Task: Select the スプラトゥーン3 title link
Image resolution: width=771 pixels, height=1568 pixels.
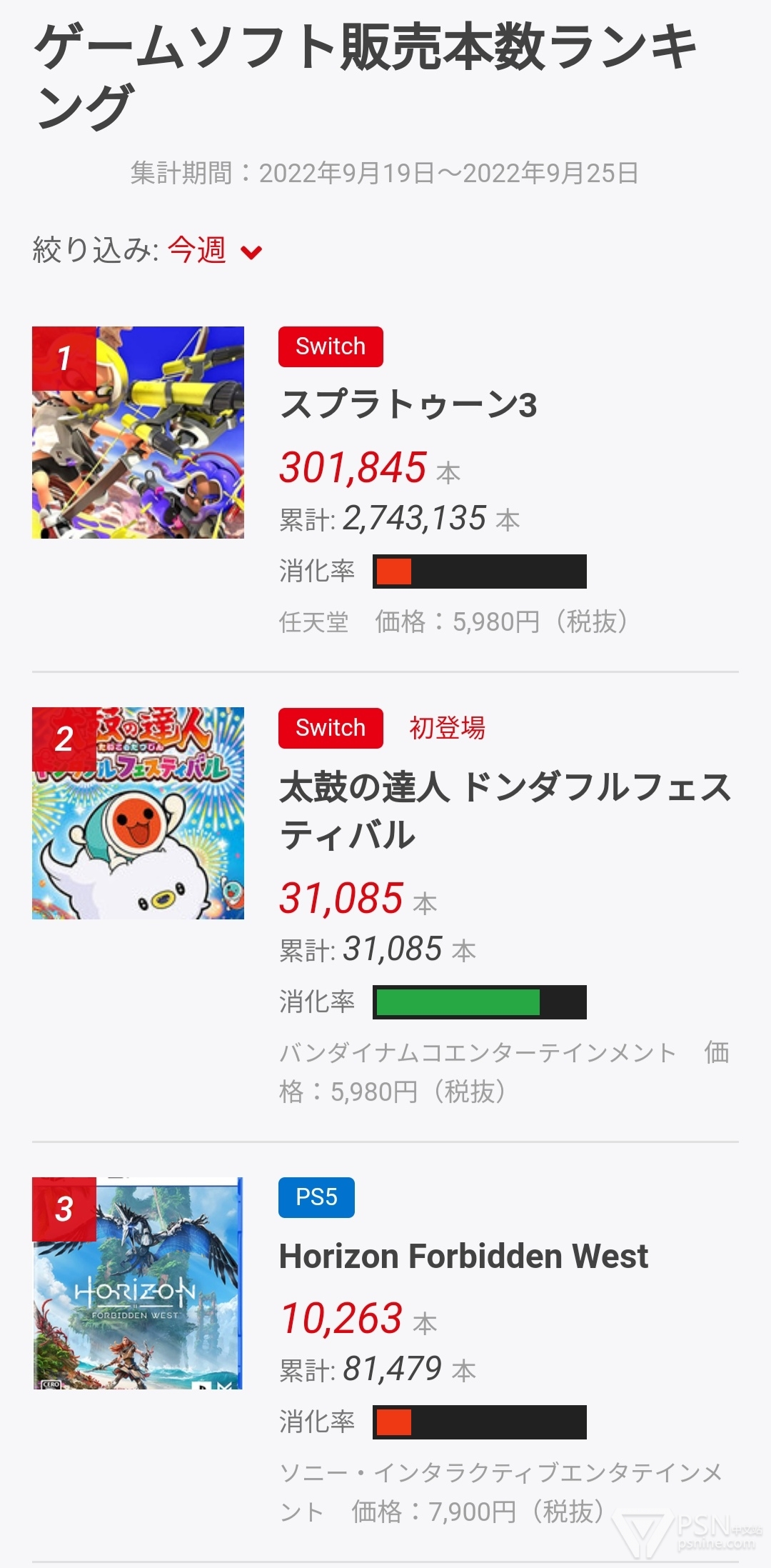Action: pos(408,405)
